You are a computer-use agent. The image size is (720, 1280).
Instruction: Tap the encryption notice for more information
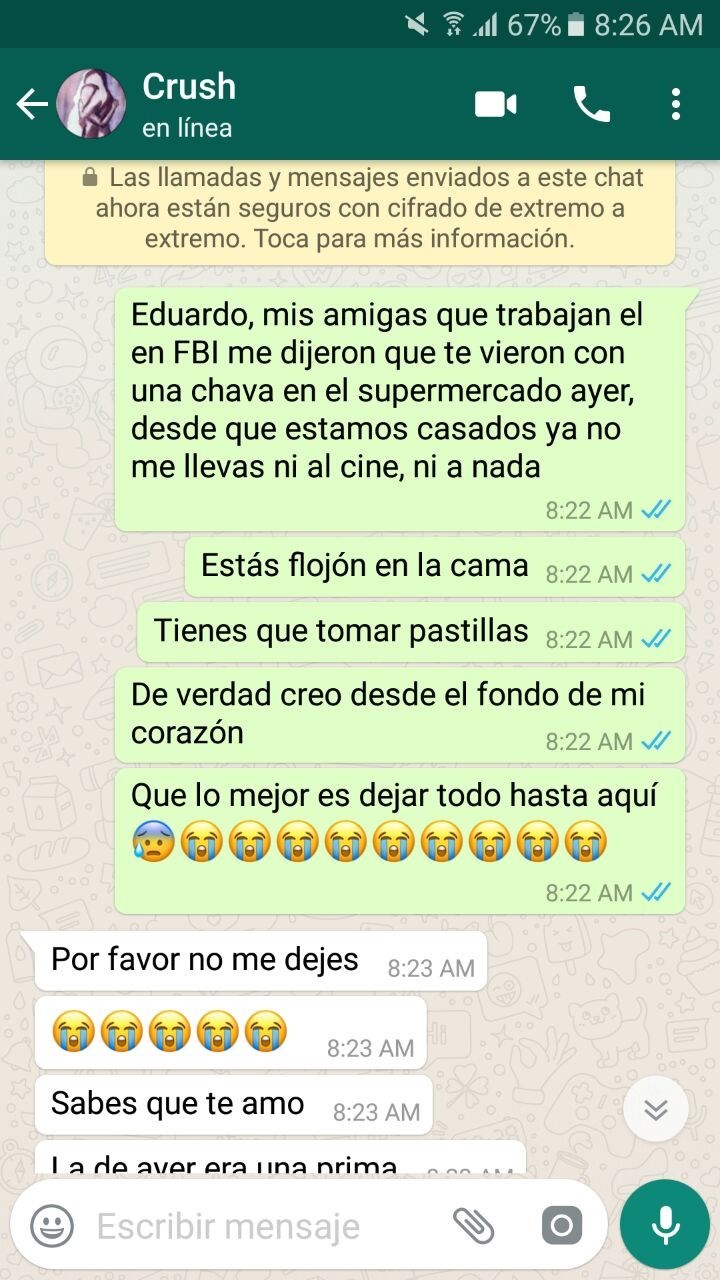tap(360, 208)
